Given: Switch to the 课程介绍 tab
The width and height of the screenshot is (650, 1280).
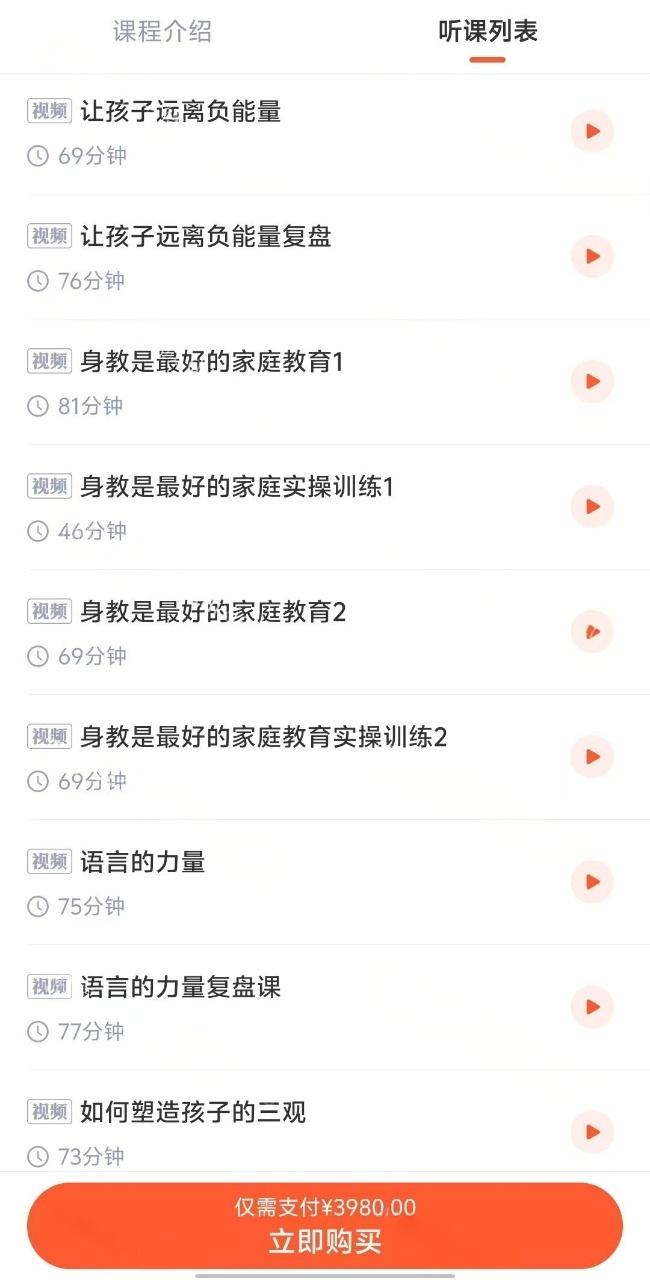Looking at the screenshot, I should [162, 31].
